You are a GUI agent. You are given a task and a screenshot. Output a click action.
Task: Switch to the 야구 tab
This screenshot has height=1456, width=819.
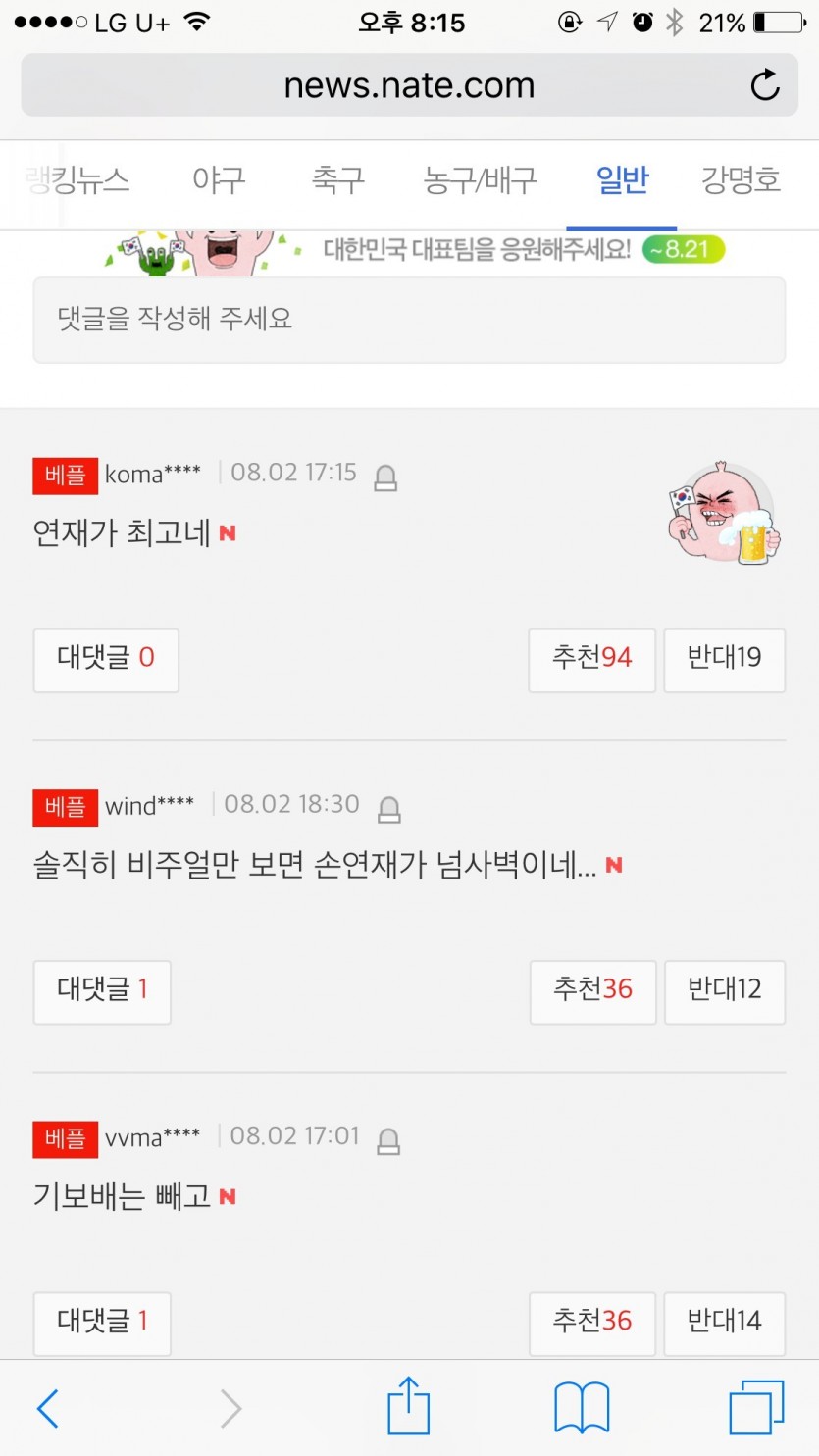(x=219, y=180)
